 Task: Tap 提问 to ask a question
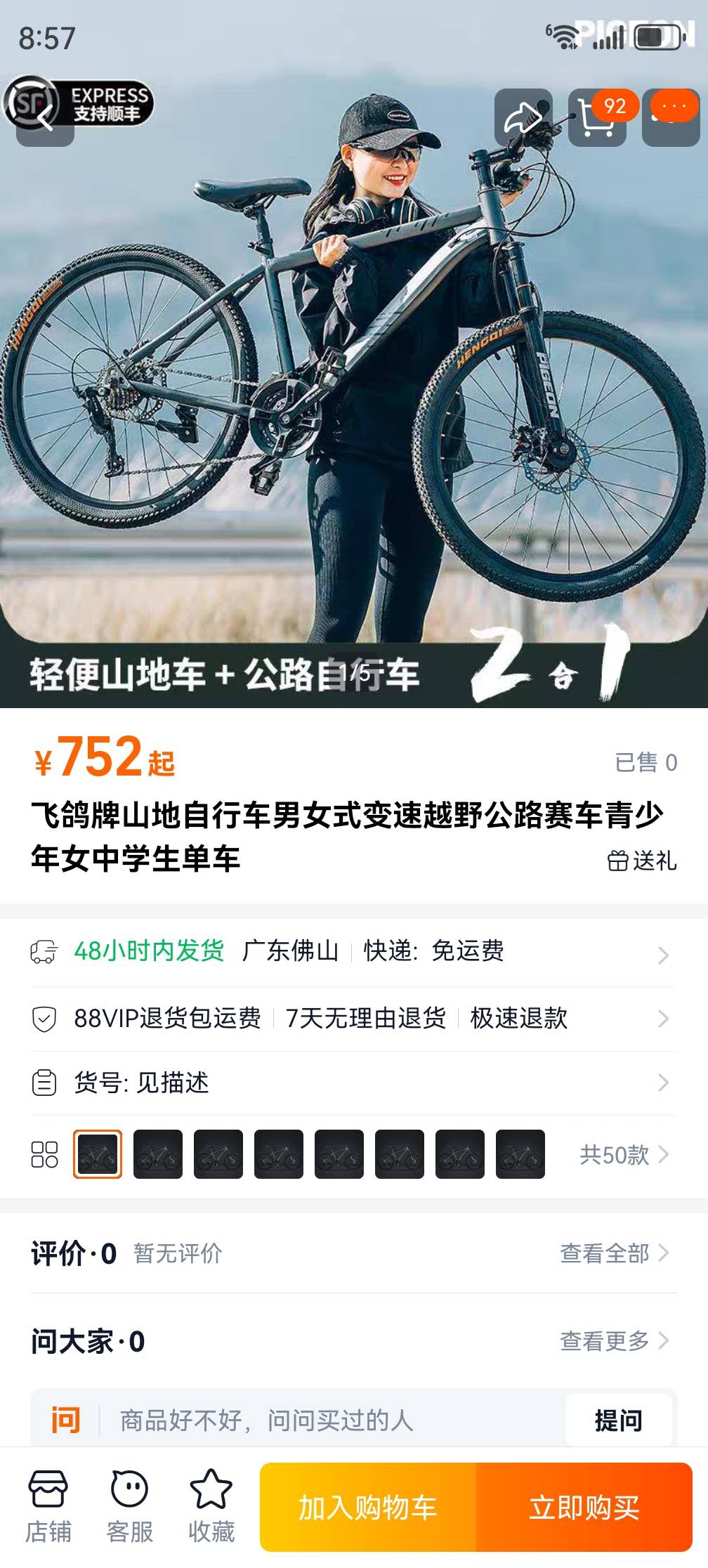(618, 1420)
